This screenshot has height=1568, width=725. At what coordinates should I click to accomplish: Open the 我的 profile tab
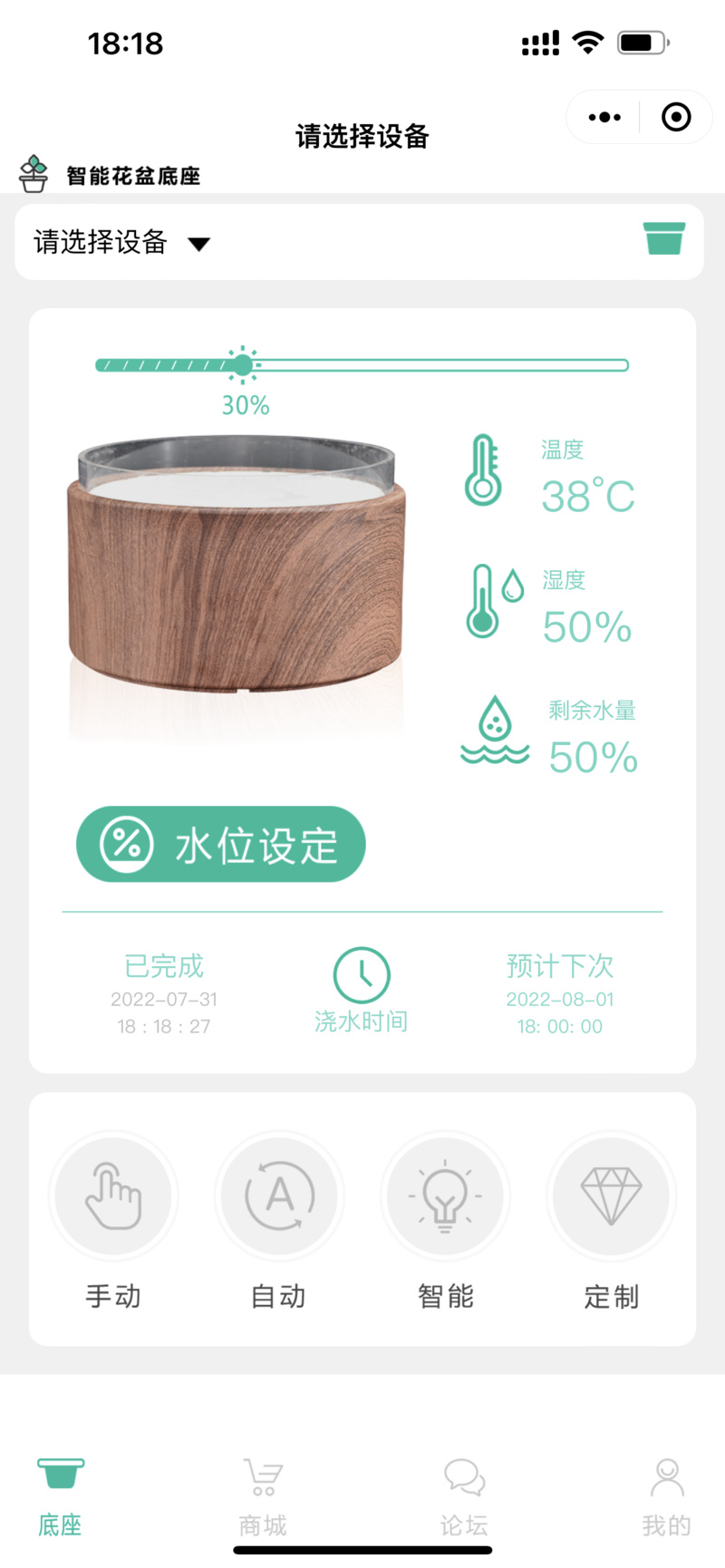pyautogui.click(x=666, y=1495)
